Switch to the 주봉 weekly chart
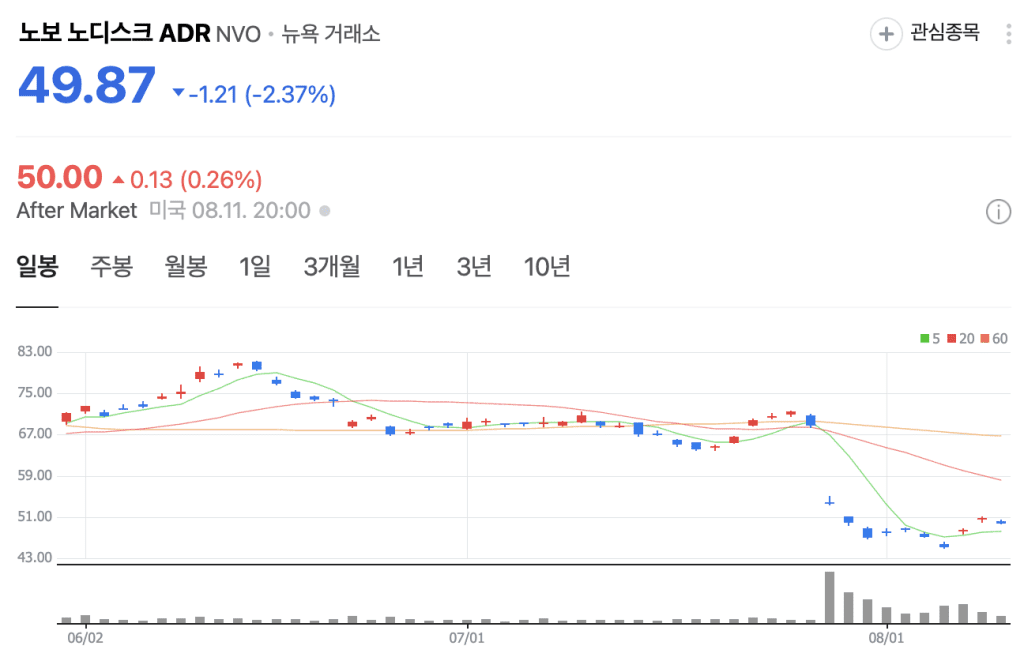This screenshot has width=1024, height=657. (112, 267)
